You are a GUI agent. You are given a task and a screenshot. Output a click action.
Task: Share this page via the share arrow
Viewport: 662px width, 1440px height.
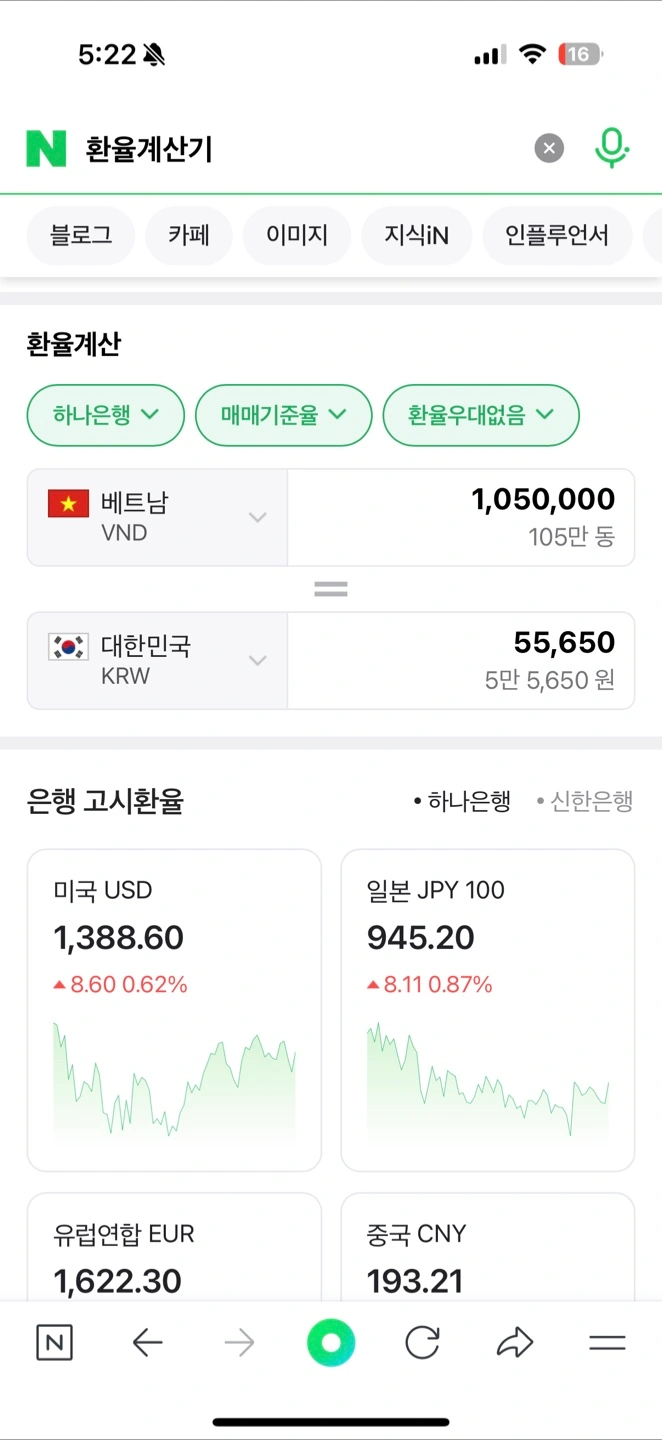(x=515, y=1343)
